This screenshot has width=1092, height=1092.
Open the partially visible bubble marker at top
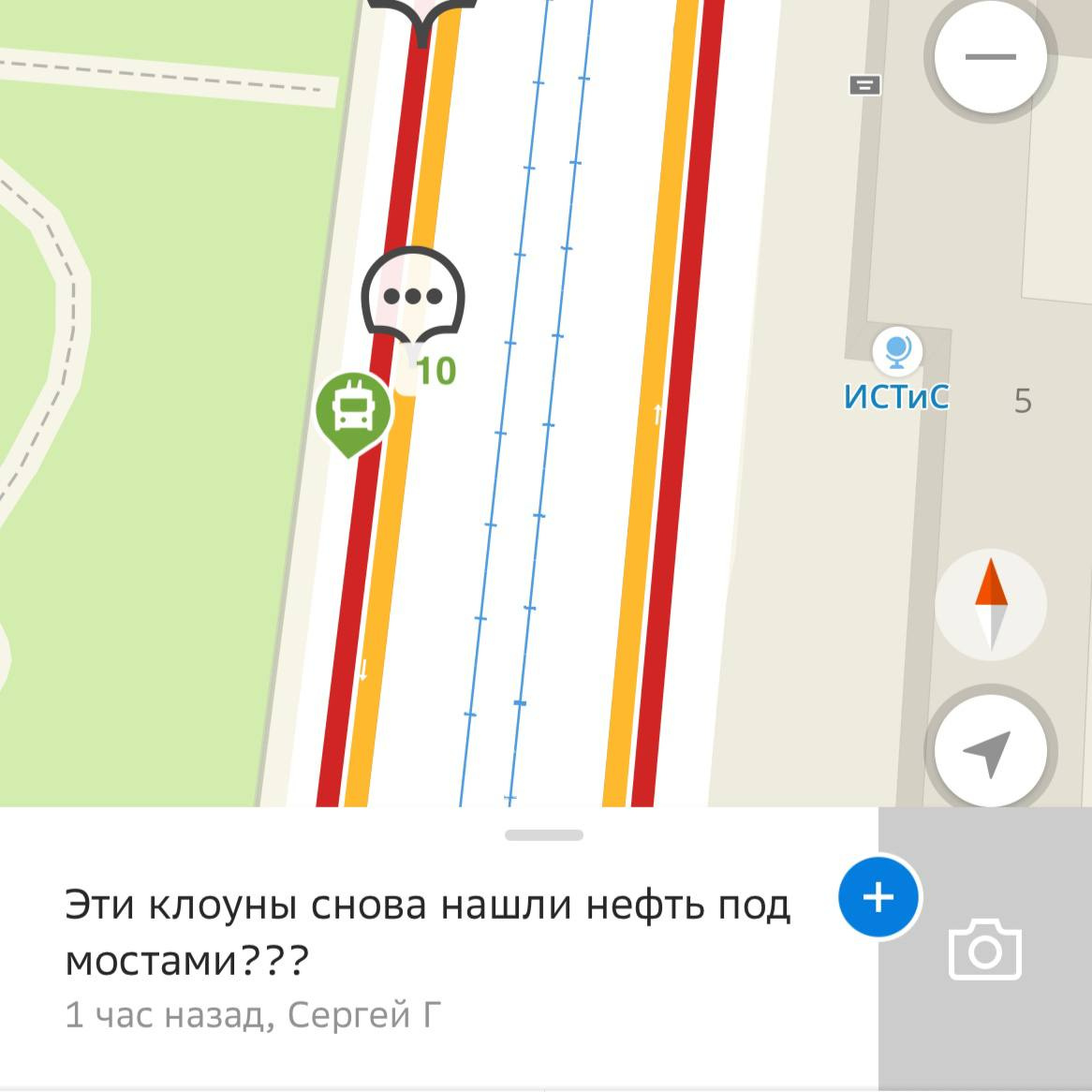(x=422, y=14)
